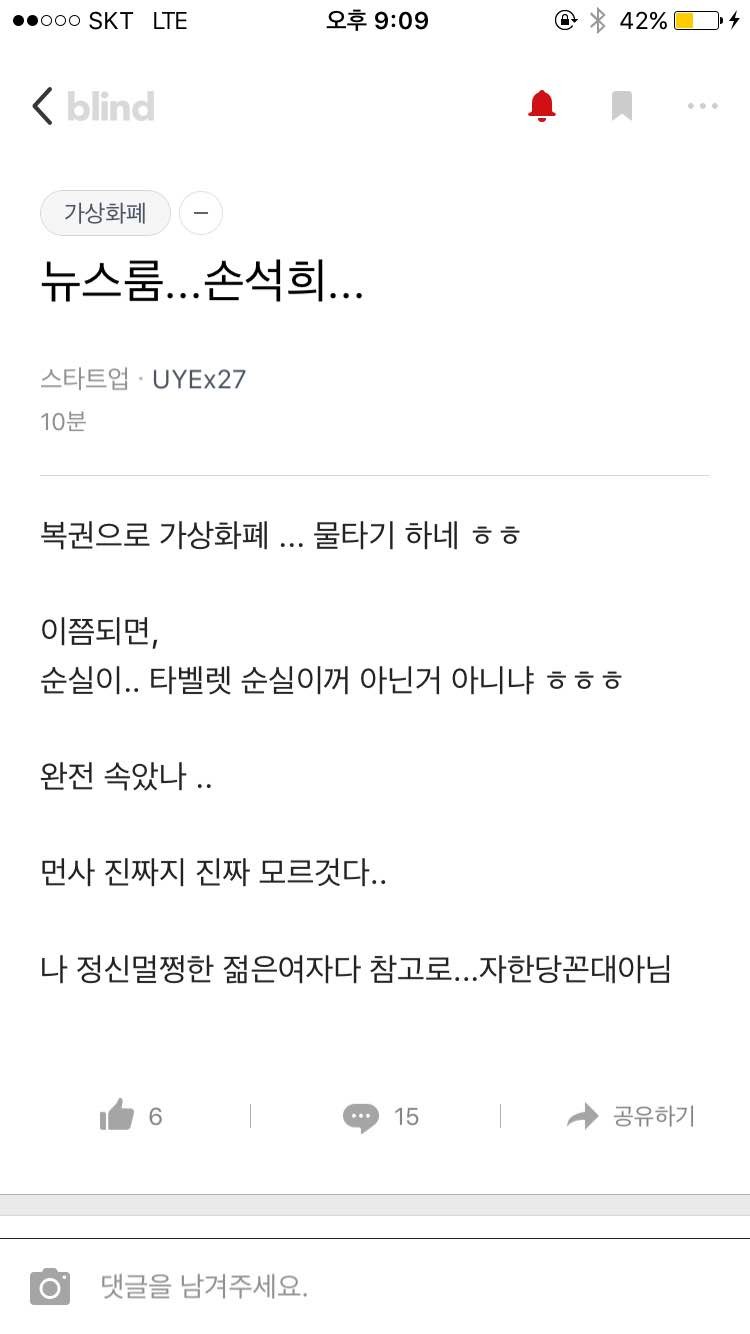This screenshot has height=1334, width=750.
Task: Open the profile of author UYEx27
Action: (x=199, y=380)
